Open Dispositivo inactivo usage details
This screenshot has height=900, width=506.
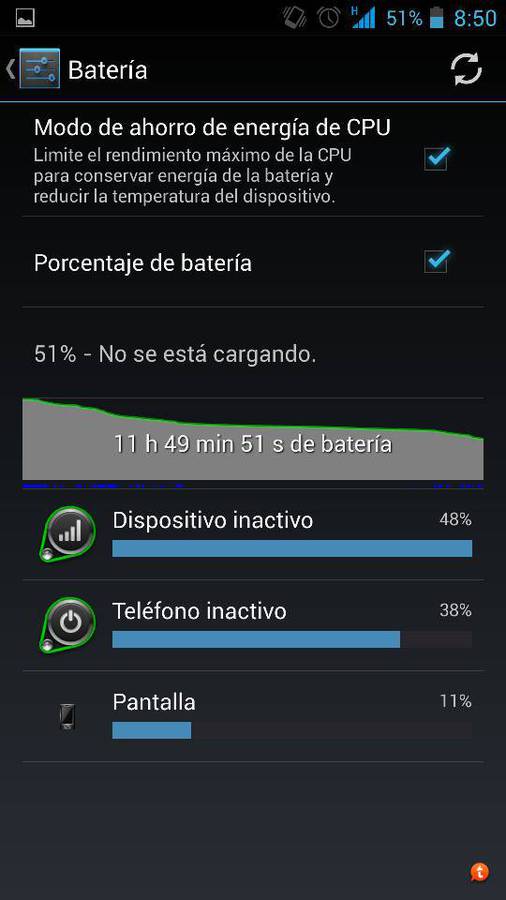pyautogui.click(x=253, y=534)
